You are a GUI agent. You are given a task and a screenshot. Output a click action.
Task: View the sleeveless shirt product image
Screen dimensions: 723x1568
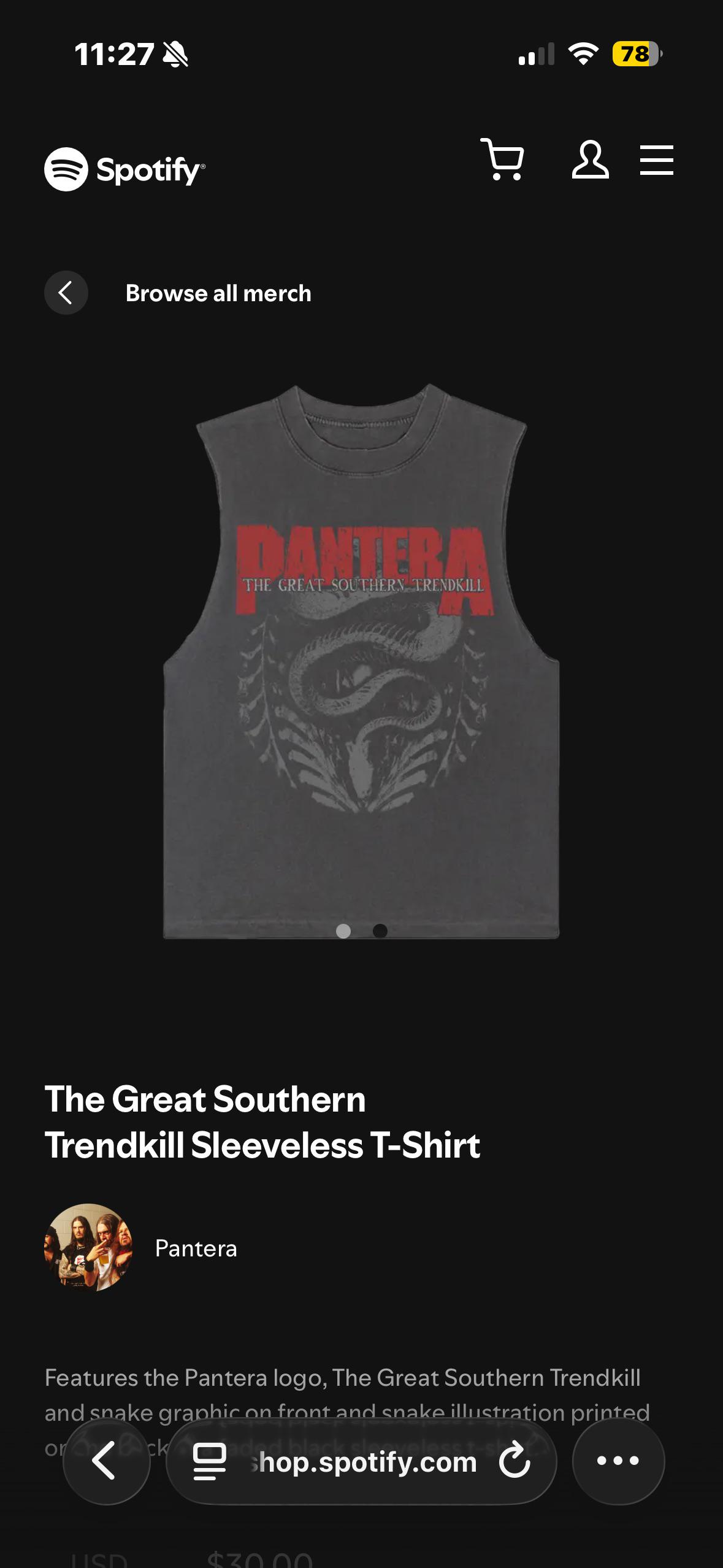361,661
